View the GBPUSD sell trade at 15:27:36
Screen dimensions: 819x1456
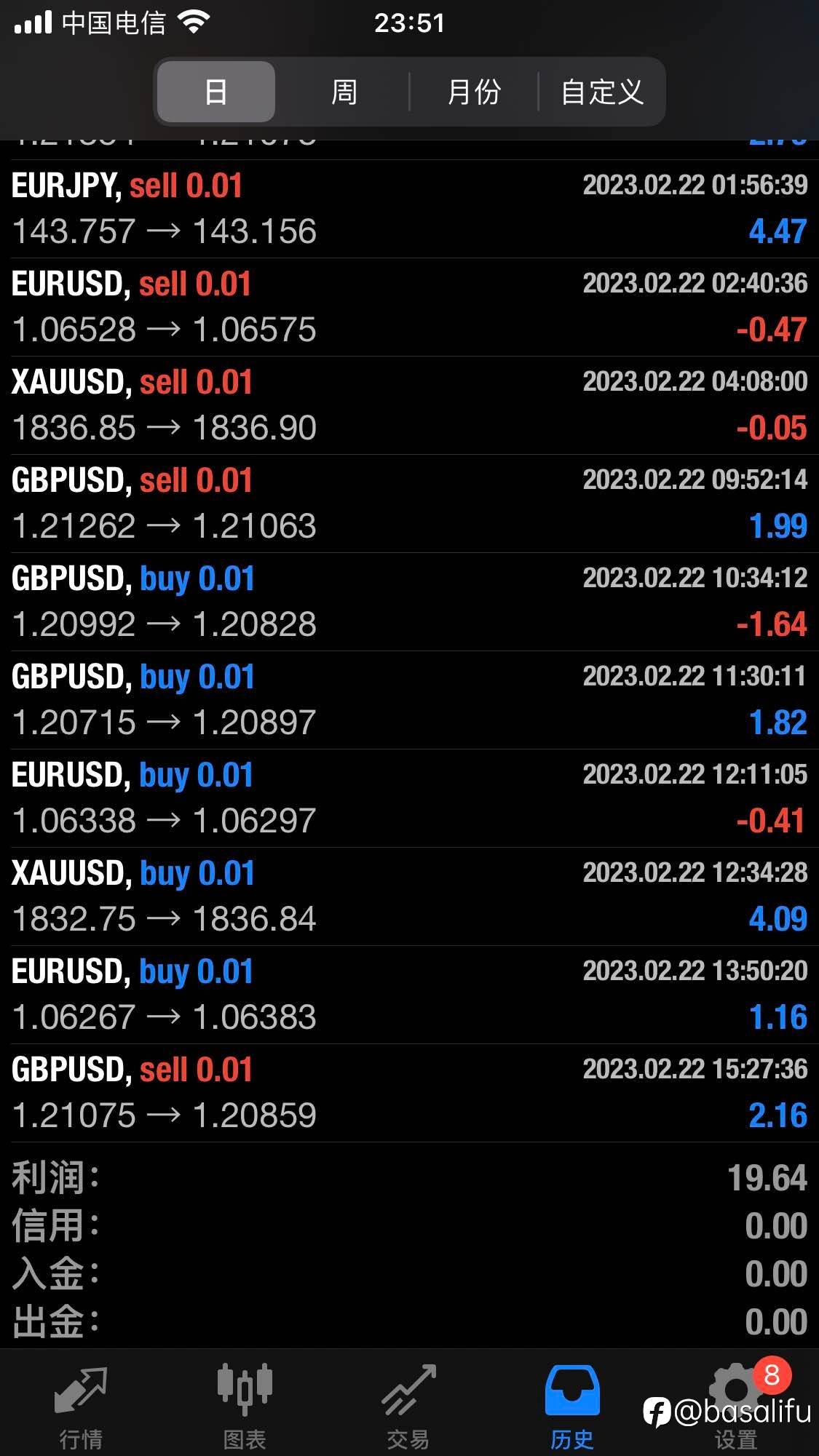point(409,1093)
